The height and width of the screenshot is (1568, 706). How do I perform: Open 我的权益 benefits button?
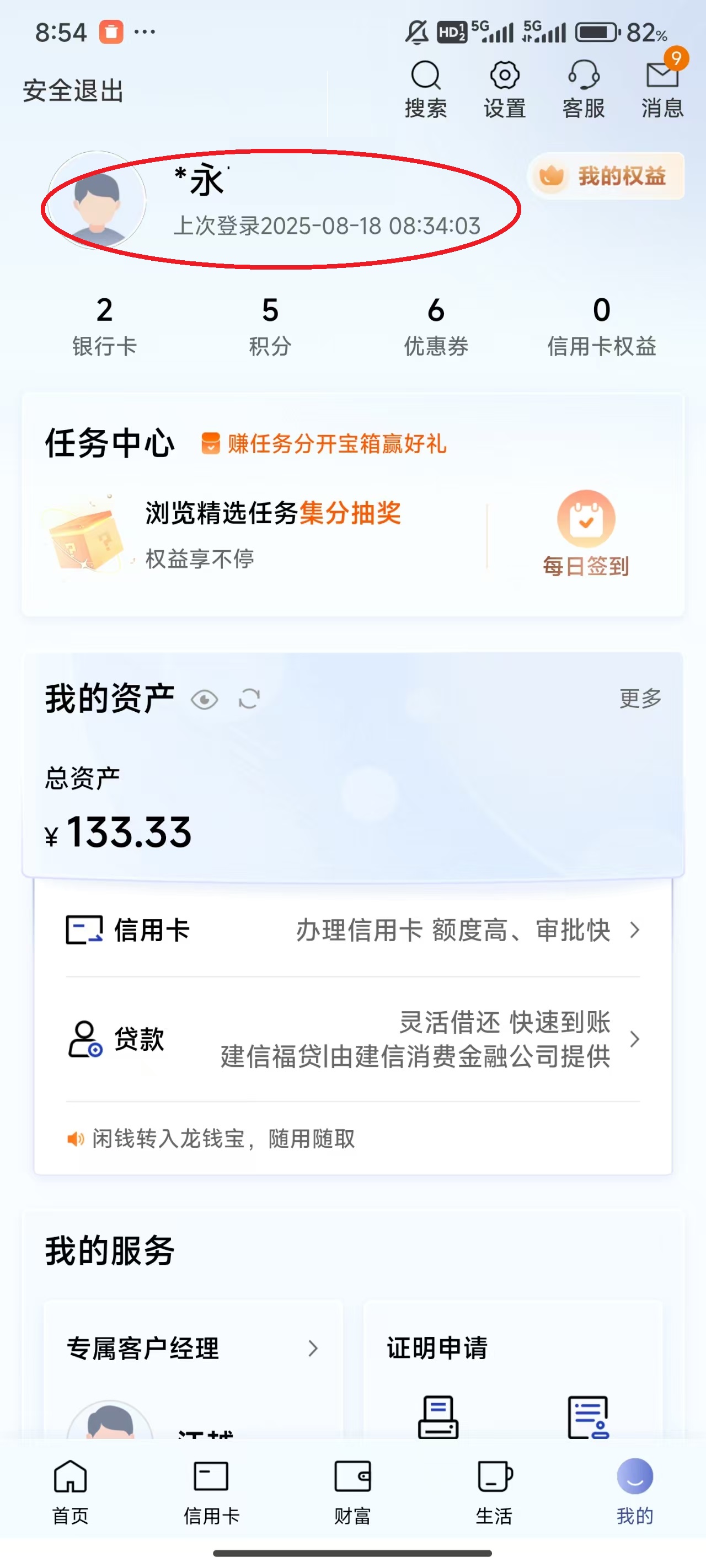pos(606,176)
